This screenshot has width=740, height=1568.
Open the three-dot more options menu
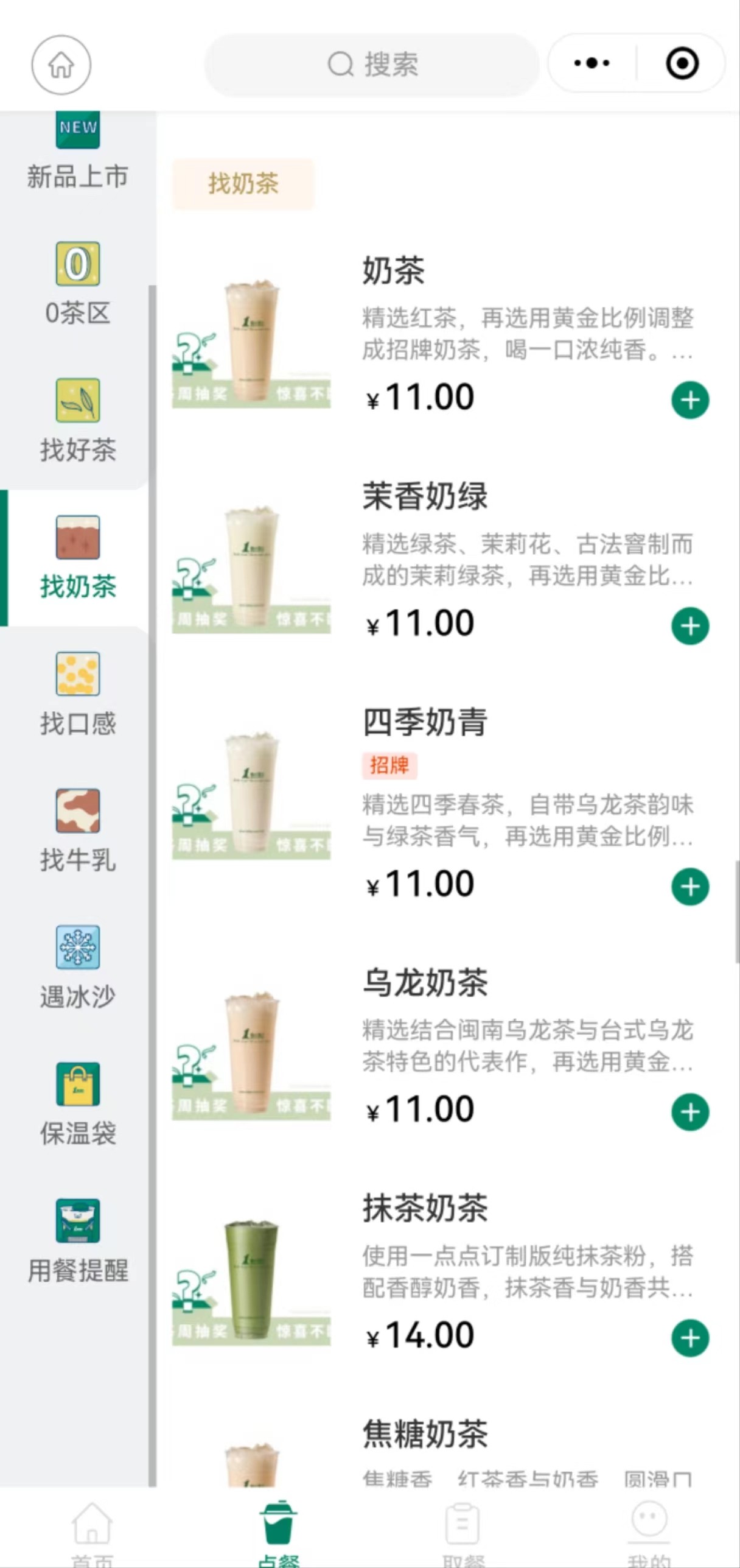pyautogui.click(x=592, y=63)
